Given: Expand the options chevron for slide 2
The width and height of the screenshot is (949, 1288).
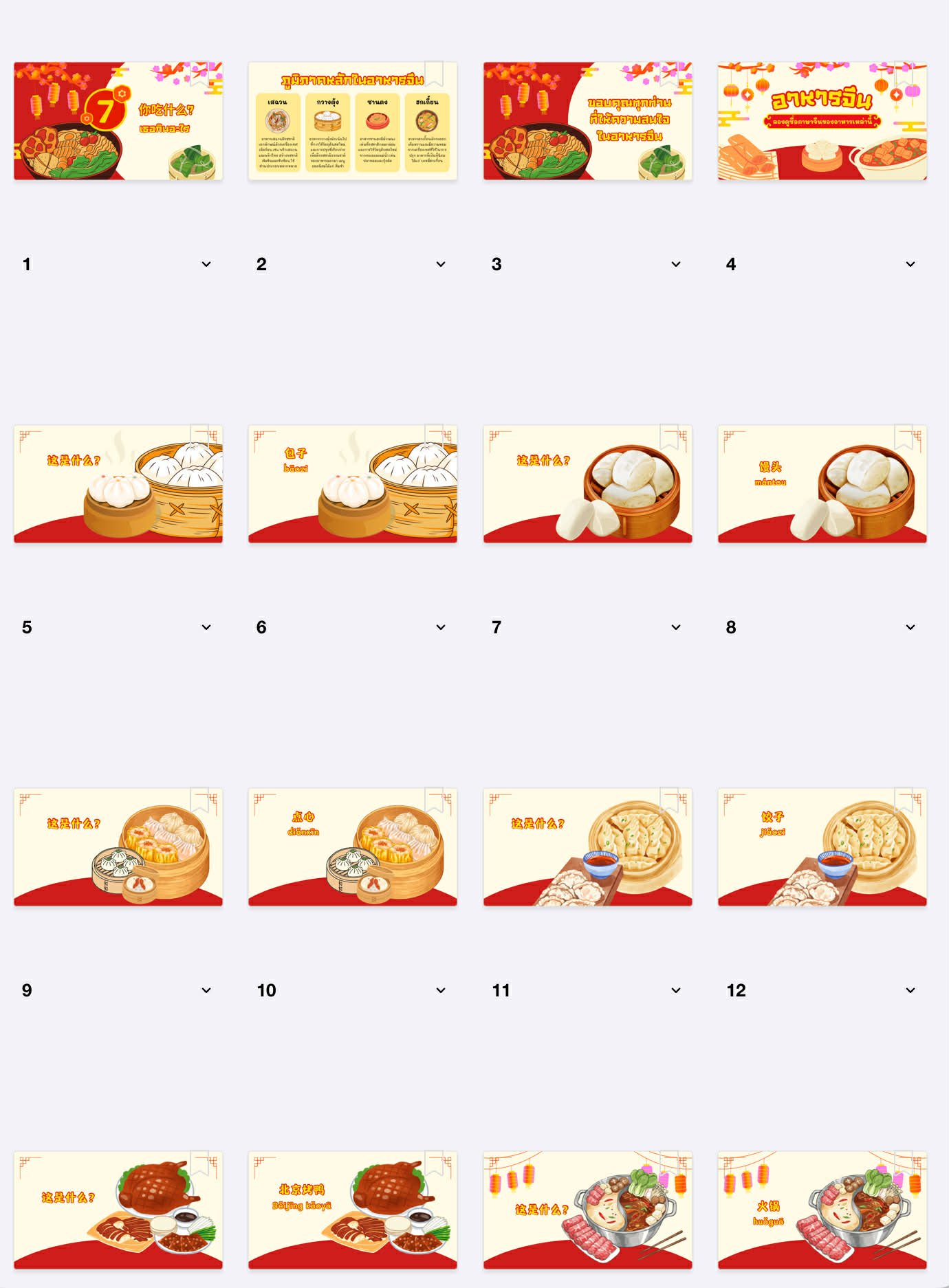Looking at the screenshot, I should [x=441, y=264].
